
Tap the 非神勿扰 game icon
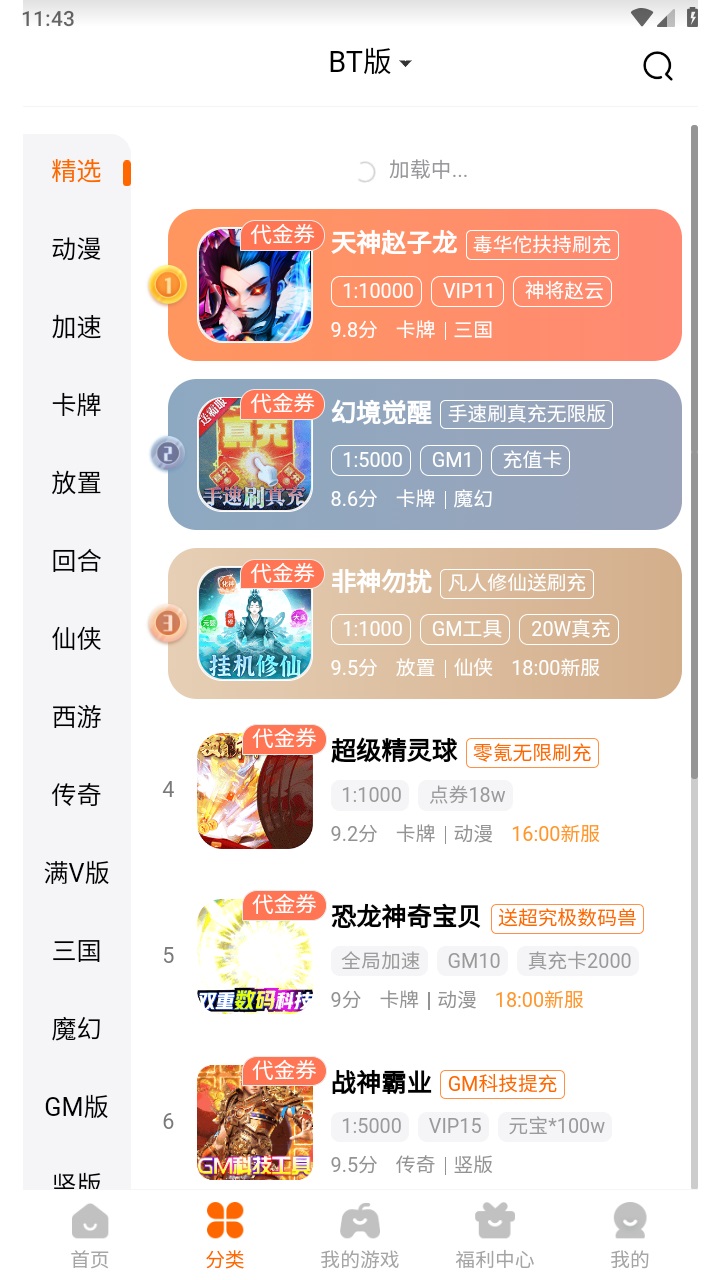point(255,622)
